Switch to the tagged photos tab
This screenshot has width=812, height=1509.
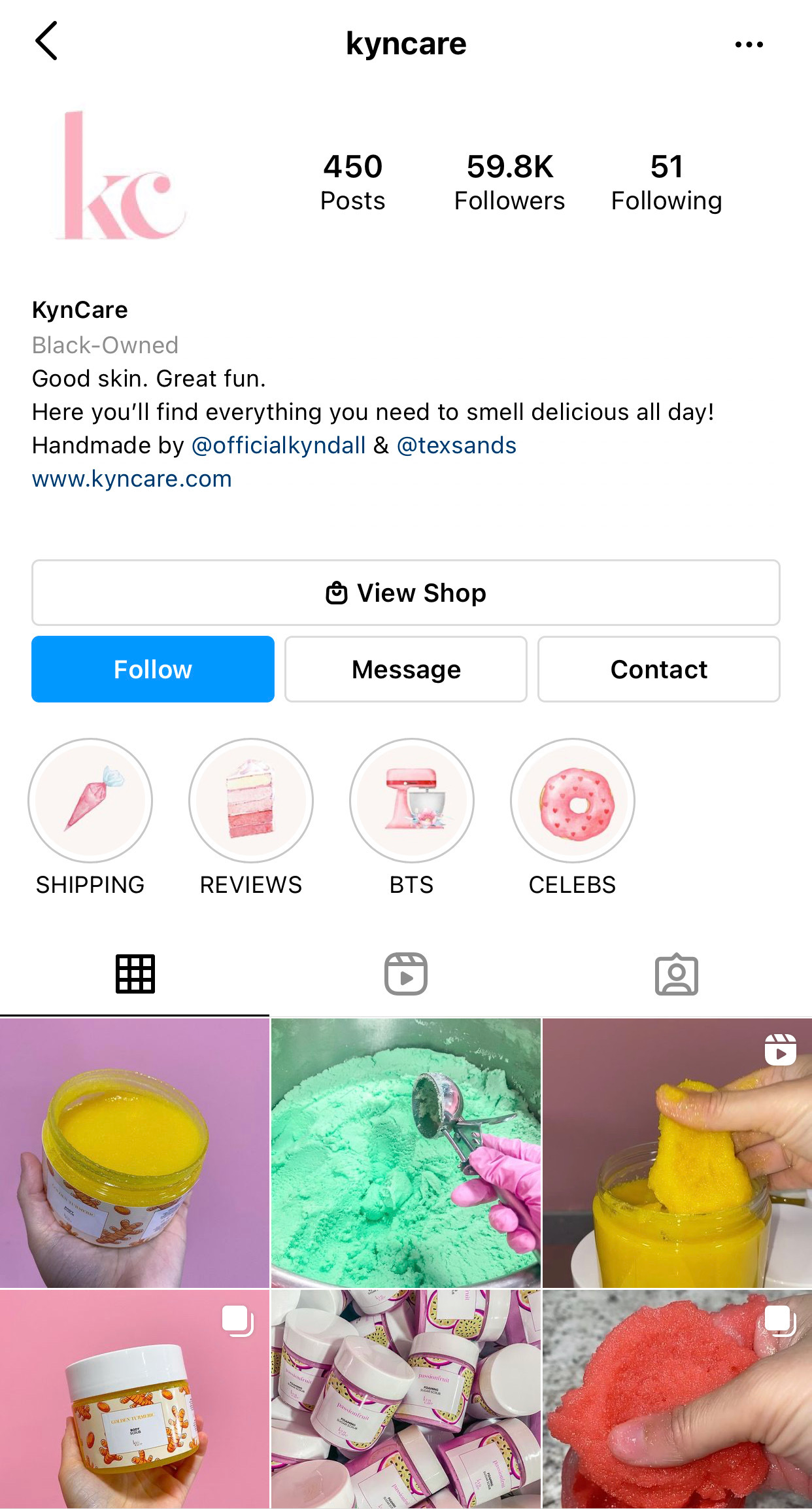point(676,974)
